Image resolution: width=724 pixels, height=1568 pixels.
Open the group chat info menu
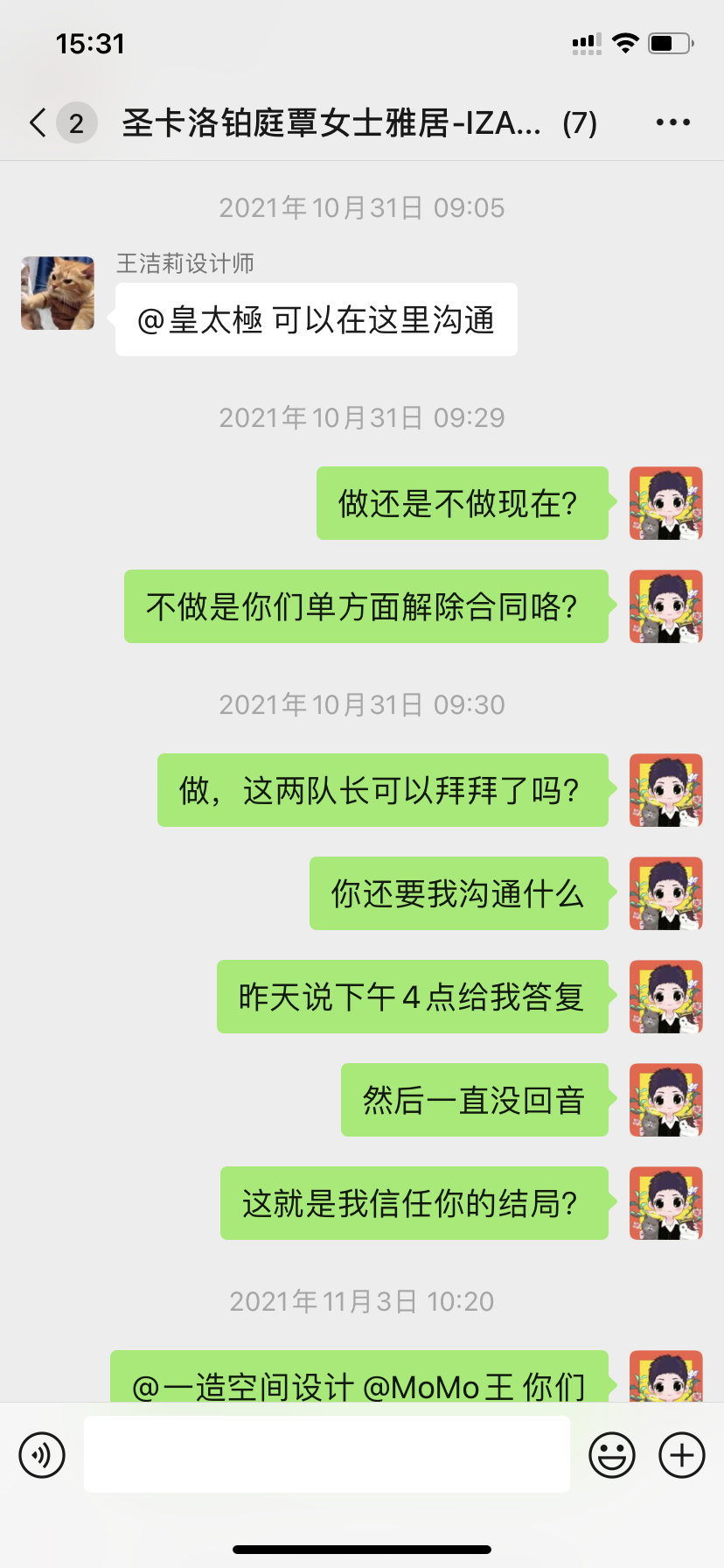(x=672, y=122)
